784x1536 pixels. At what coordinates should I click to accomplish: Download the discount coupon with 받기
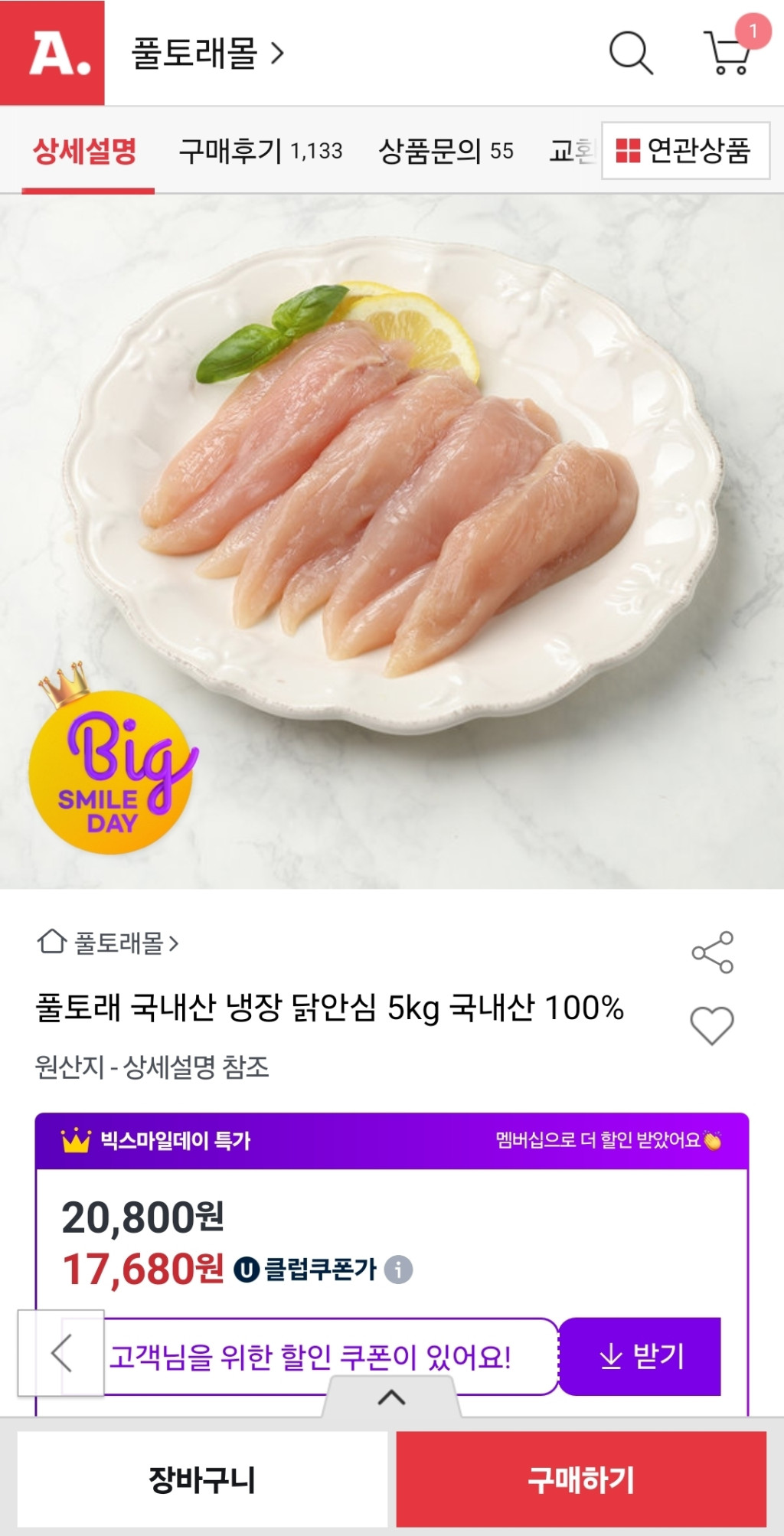[640, 1356]
